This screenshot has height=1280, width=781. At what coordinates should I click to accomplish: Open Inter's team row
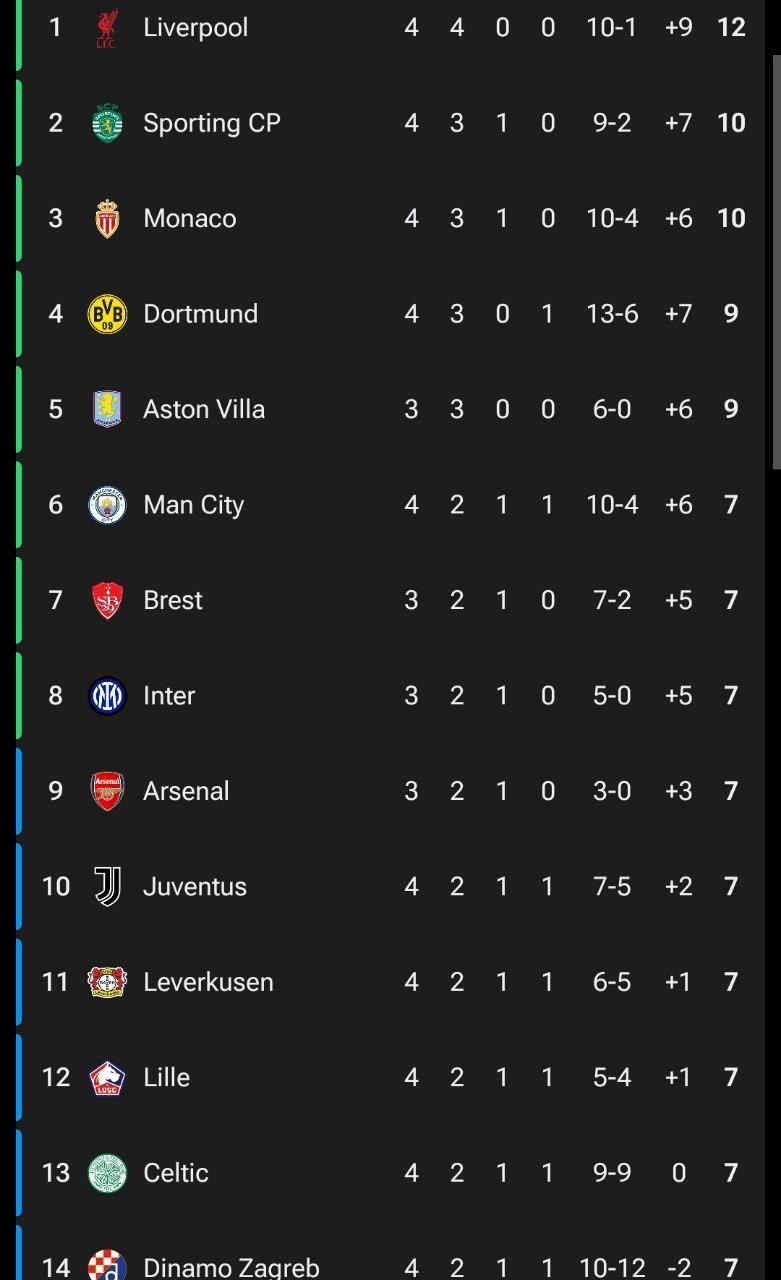390,696
